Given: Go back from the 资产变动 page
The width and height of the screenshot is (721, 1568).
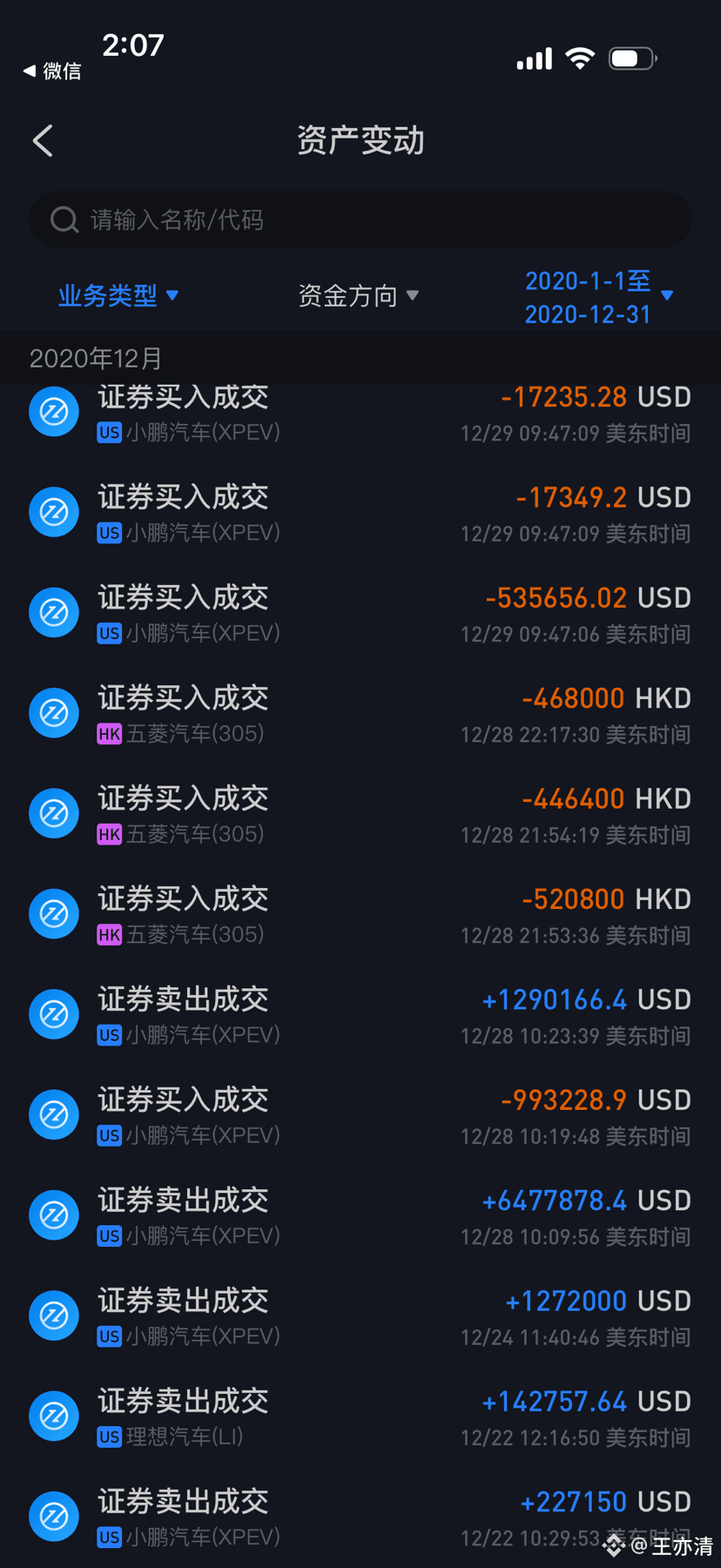Looking at the screenshot, I should coord(43,141).
